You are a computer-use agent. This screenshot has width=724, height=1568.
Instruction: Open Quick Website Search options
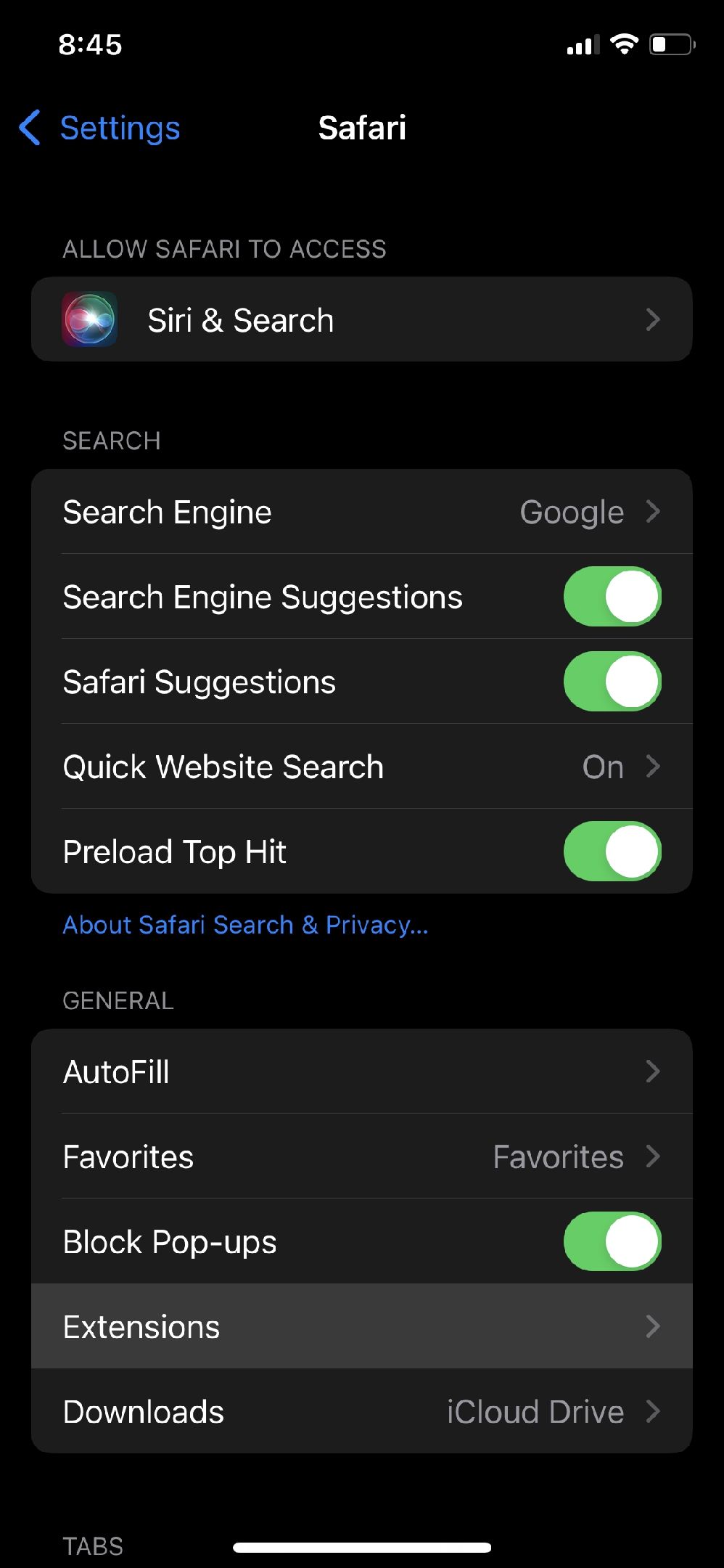(362, 767)
